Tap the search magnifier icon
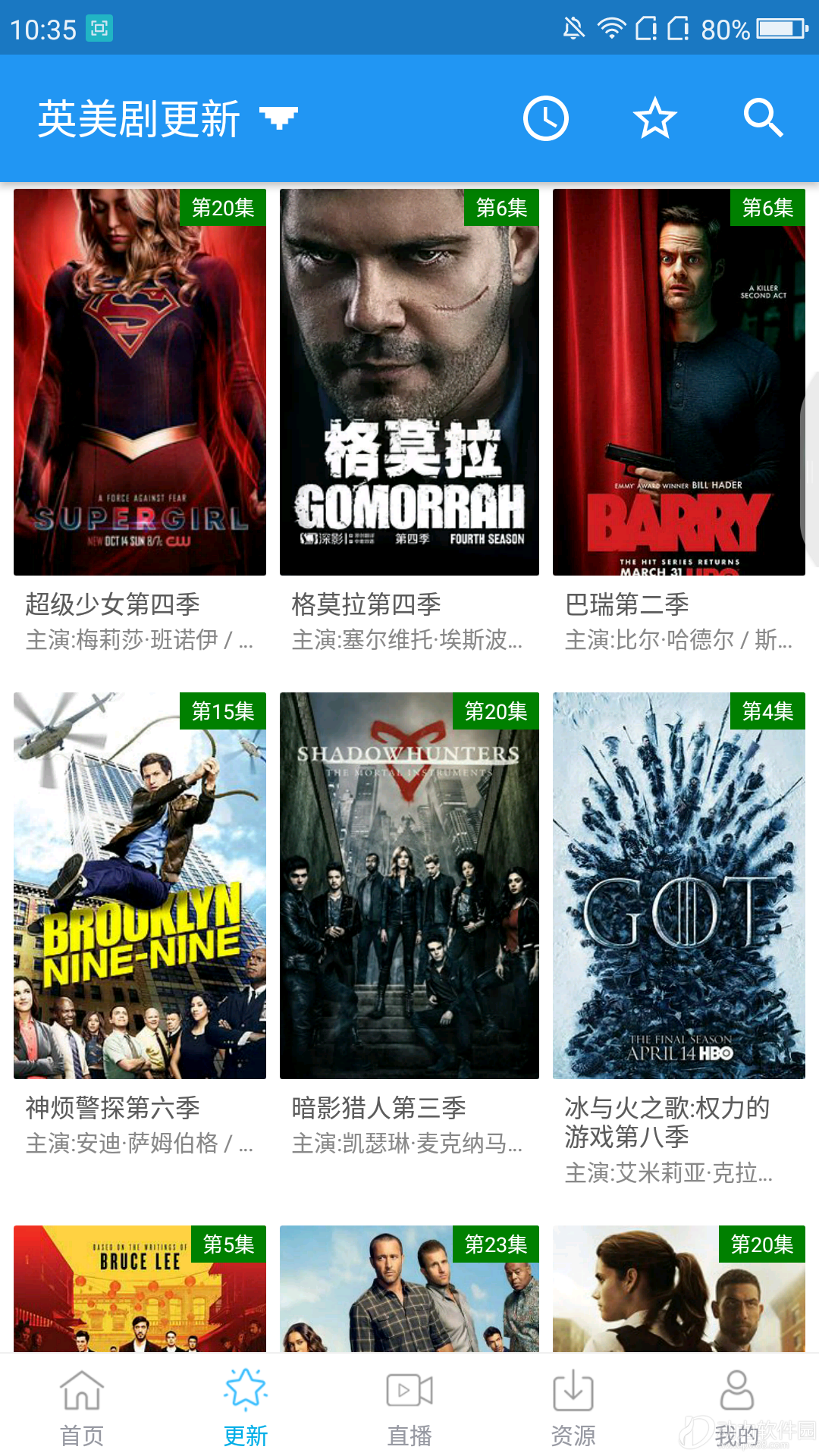This screenshot has width=819, height=1456. [762, 118]
